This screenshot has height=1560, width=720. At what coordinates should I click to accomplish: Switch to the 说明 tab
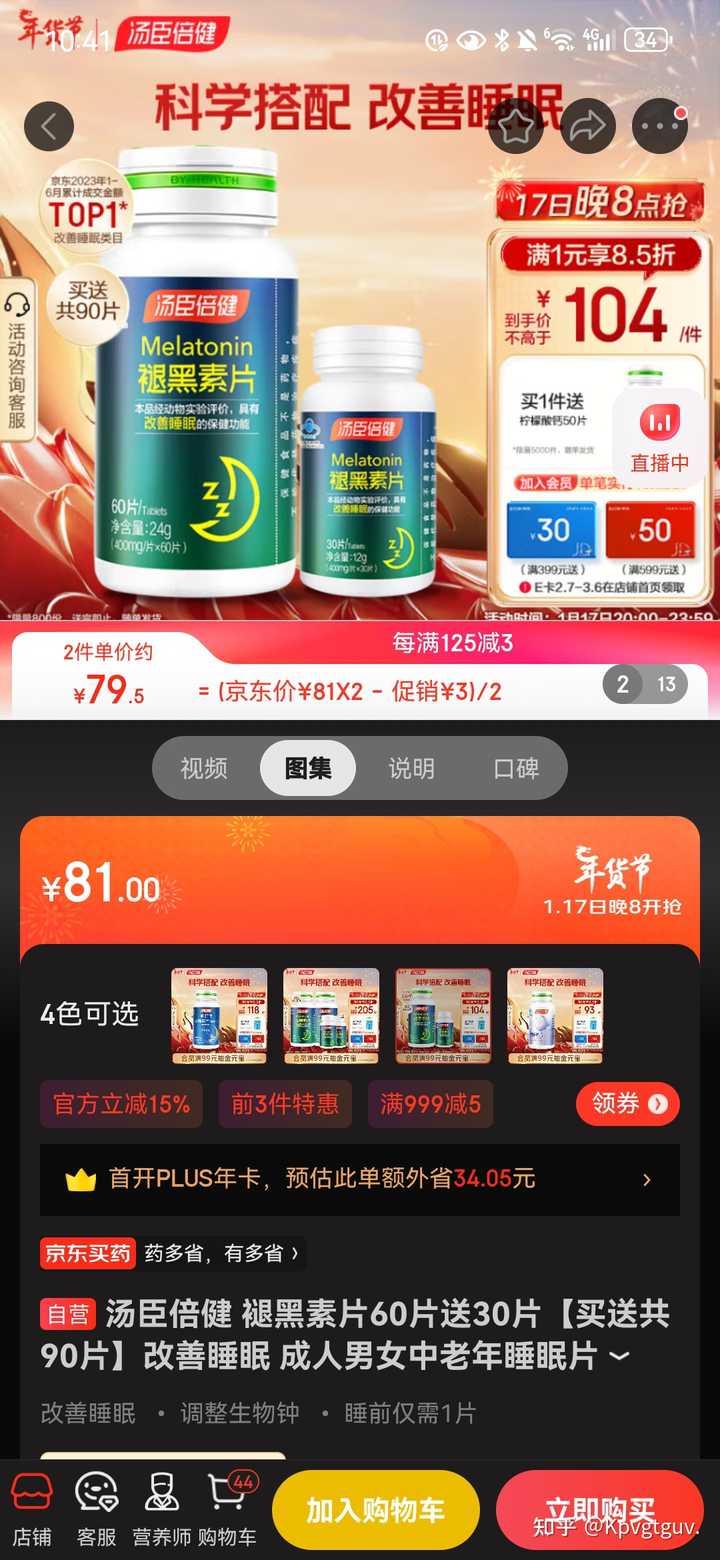411,768
